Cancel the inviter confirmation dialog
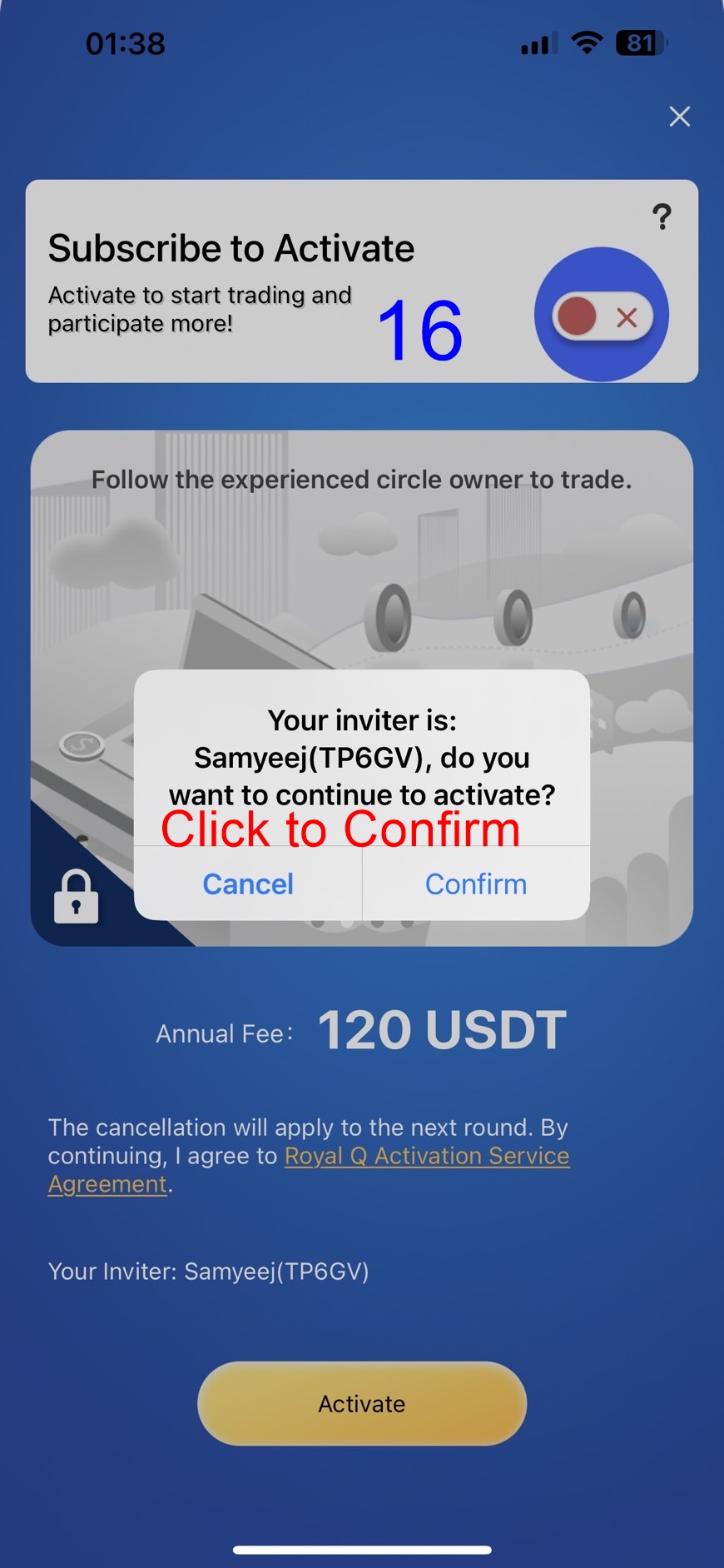 (248, 884)
